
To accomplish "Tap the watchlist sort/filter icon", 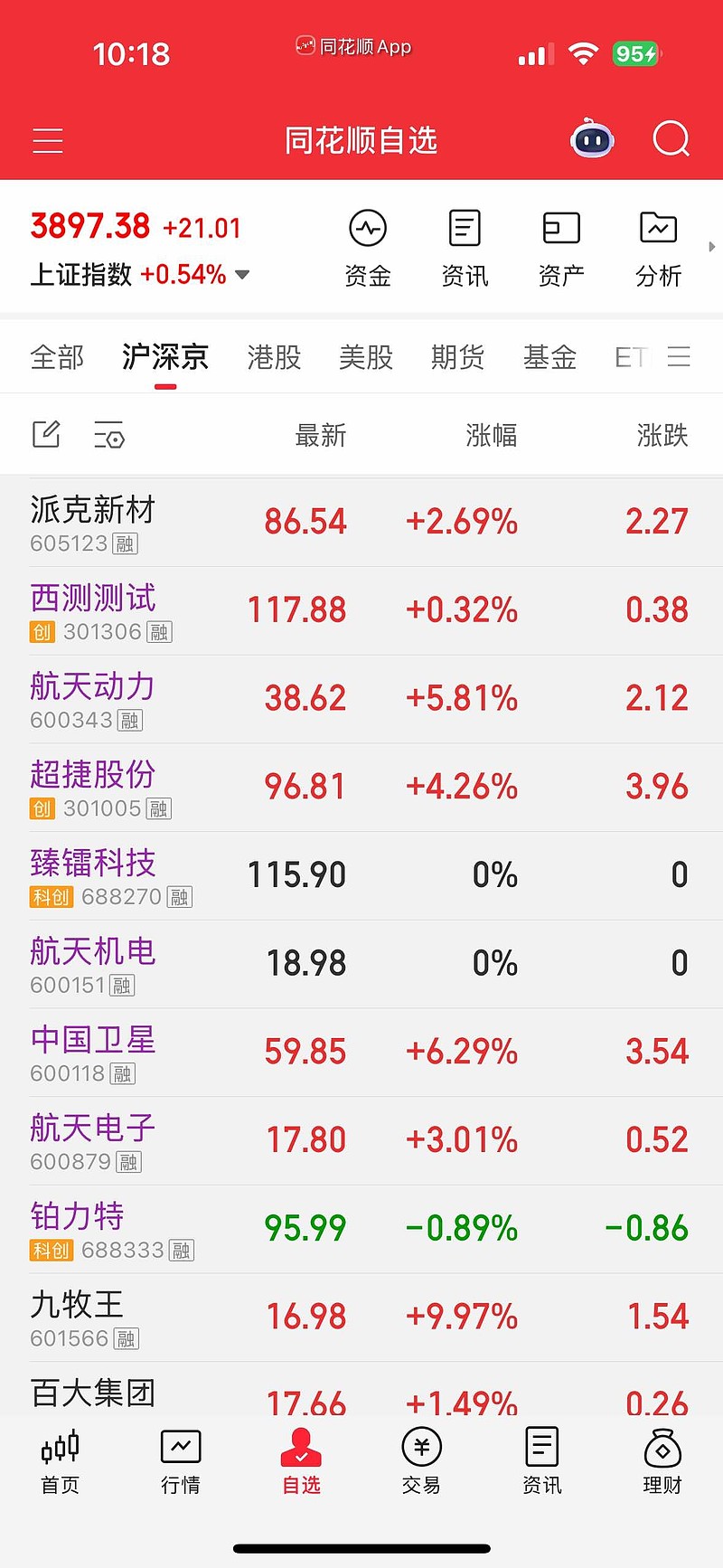I will point(108,435).
